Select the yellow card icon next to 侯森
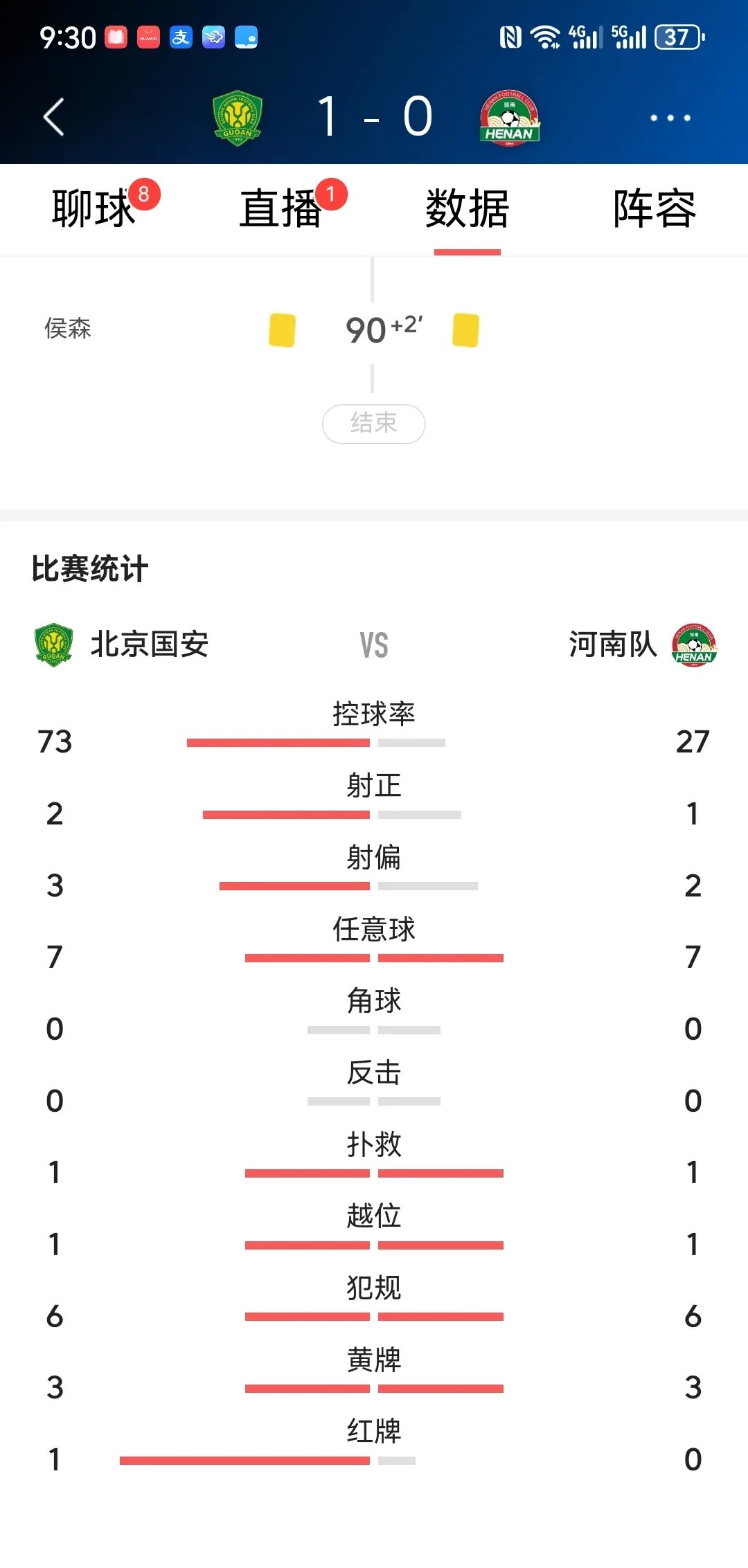Screen dimensions: 748x1568 point(280,330)
